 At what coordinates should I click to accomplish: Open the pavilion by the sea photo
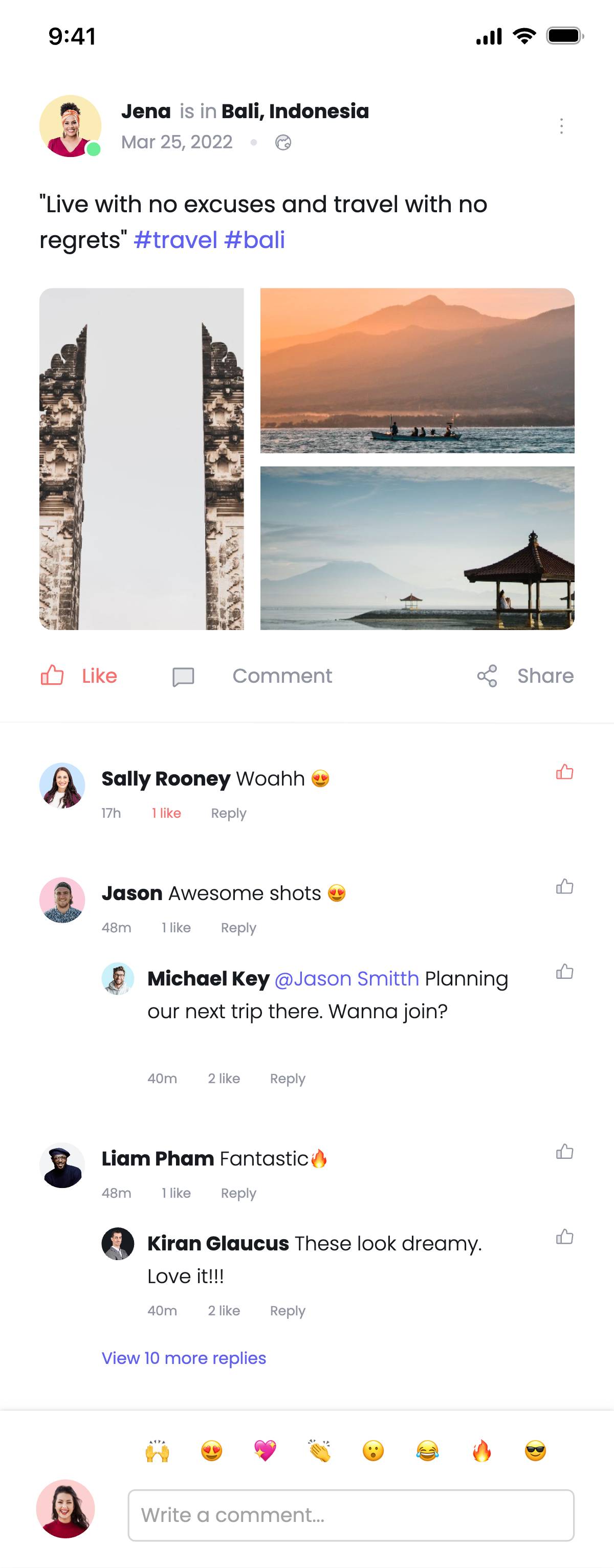point(417,548)
